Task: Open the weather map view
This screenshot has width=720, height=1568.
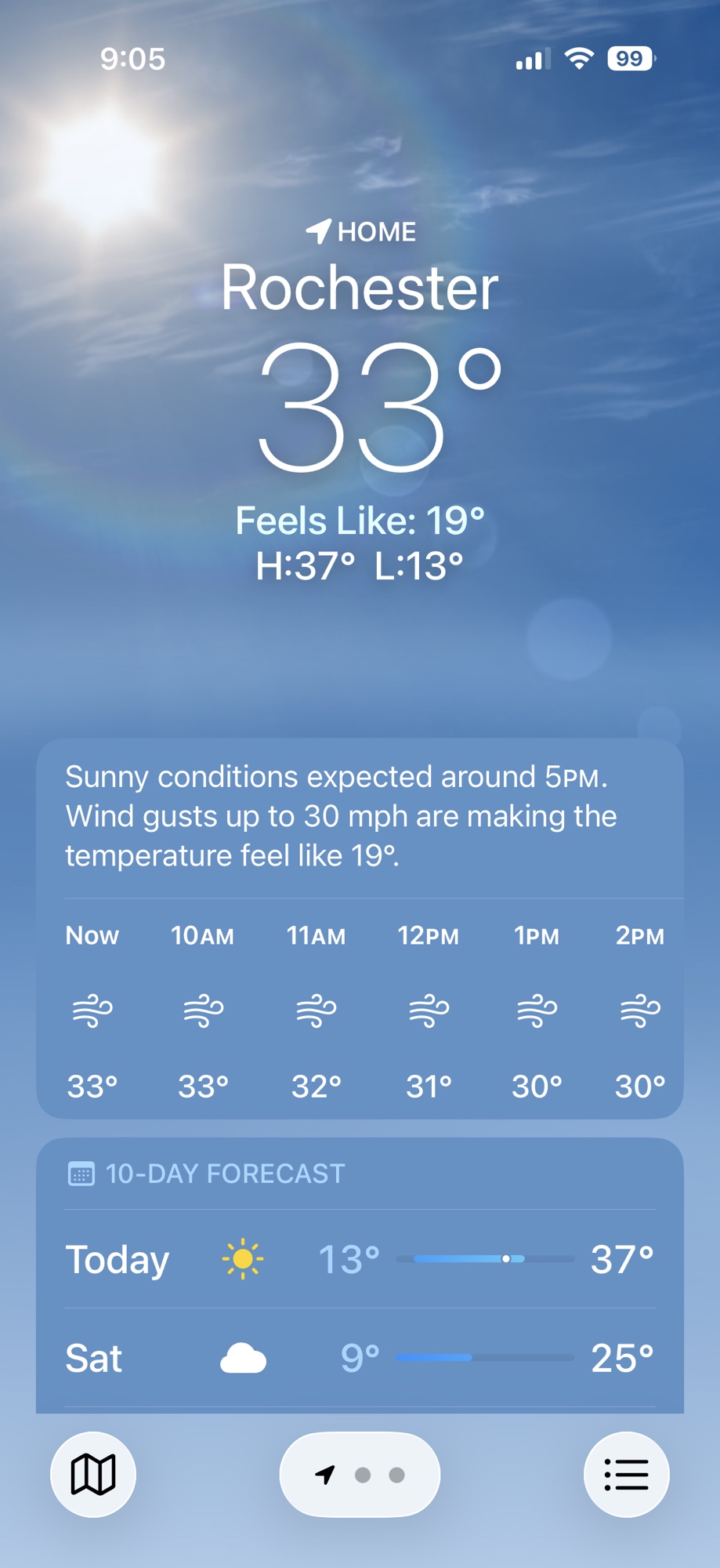Action: pos(93,1475)
